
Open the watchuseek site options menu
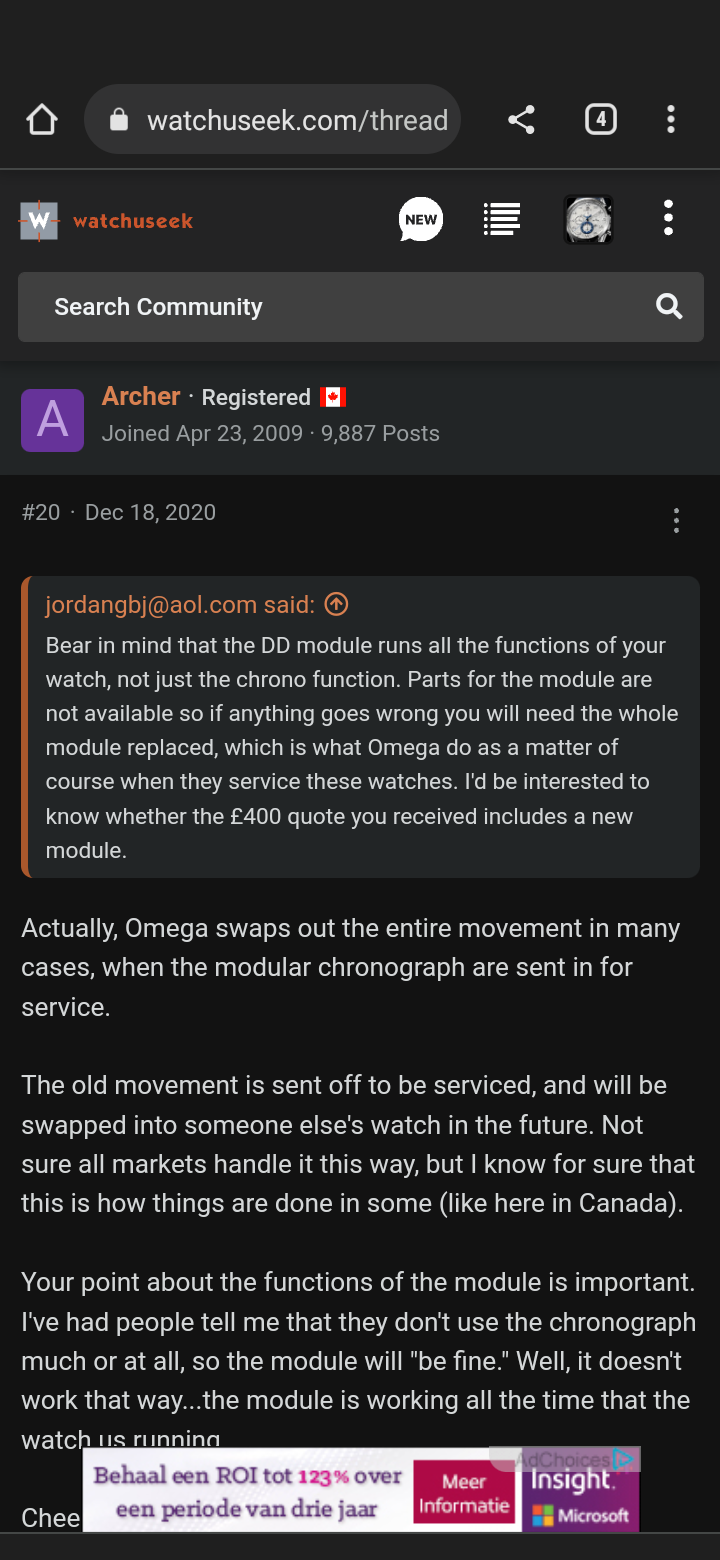668,218
